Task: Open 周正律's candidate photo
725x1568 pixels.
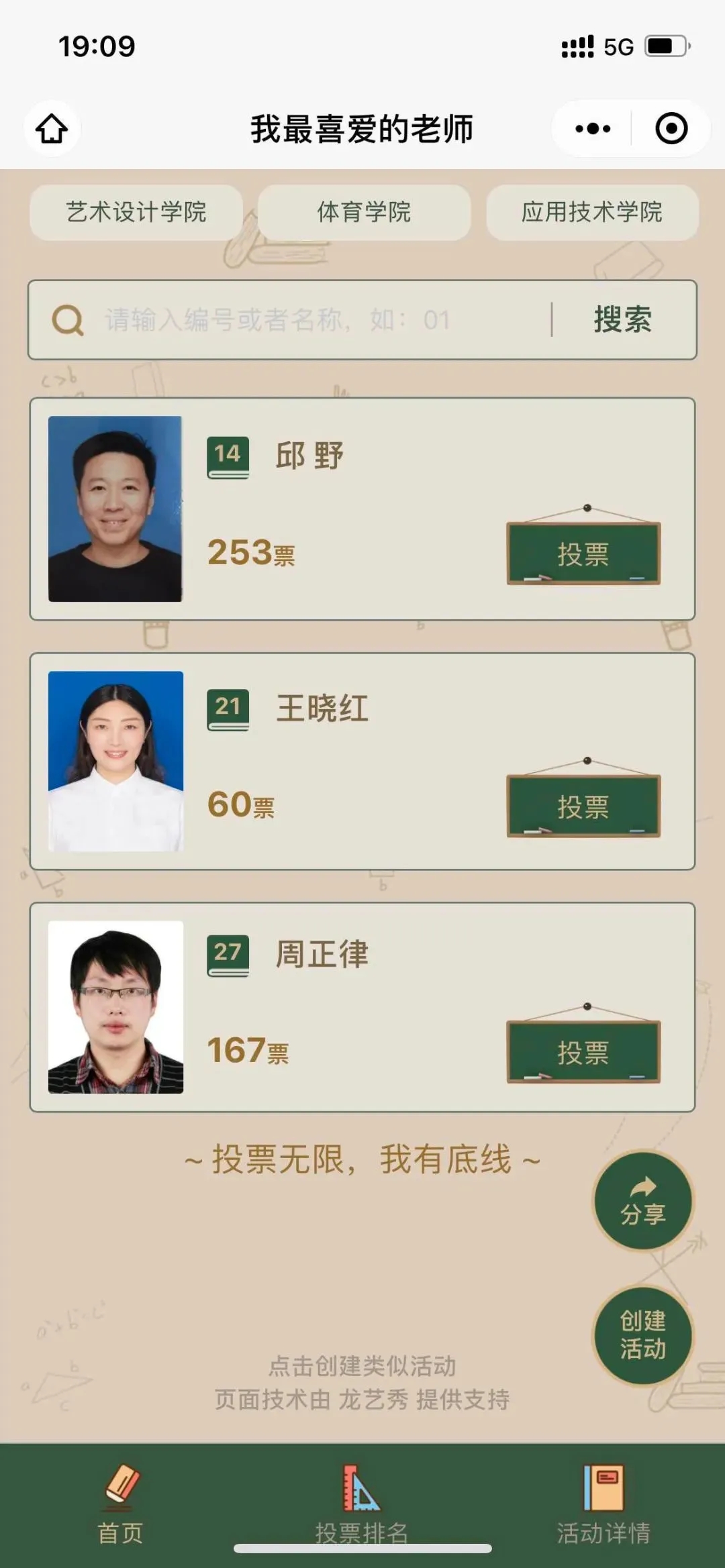Action: coord(115,1007)
